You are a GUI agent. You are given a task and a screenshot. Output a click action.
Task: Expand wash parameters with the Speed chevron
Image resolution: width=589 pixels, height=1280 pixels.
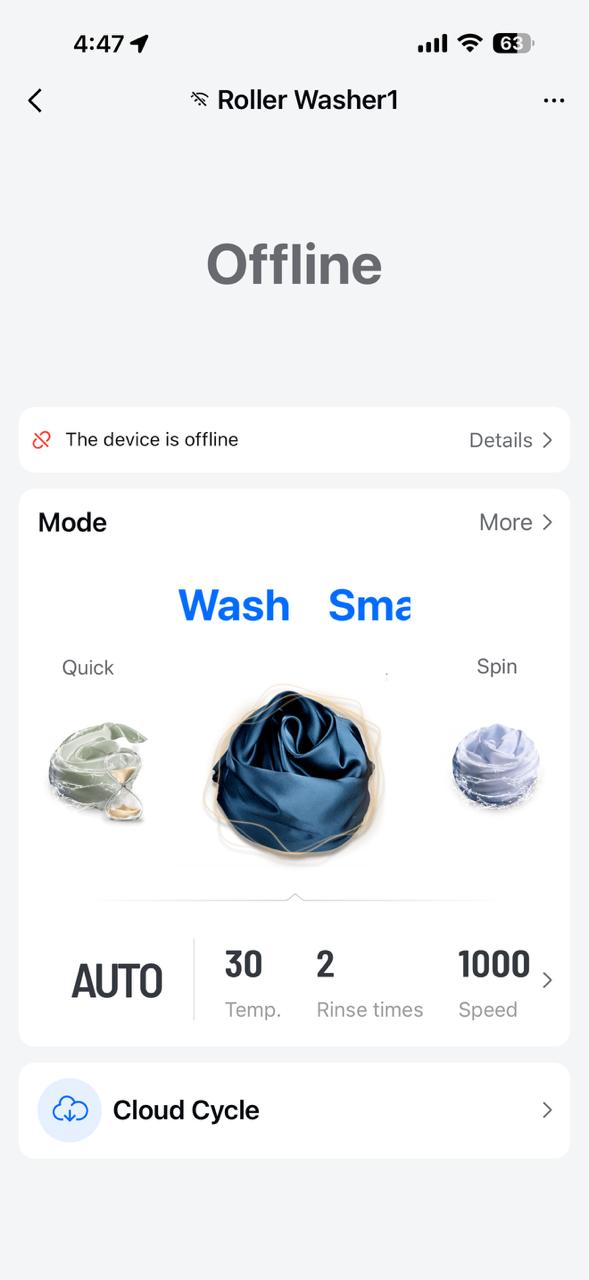pyautogui.click(x=547, y=980)
